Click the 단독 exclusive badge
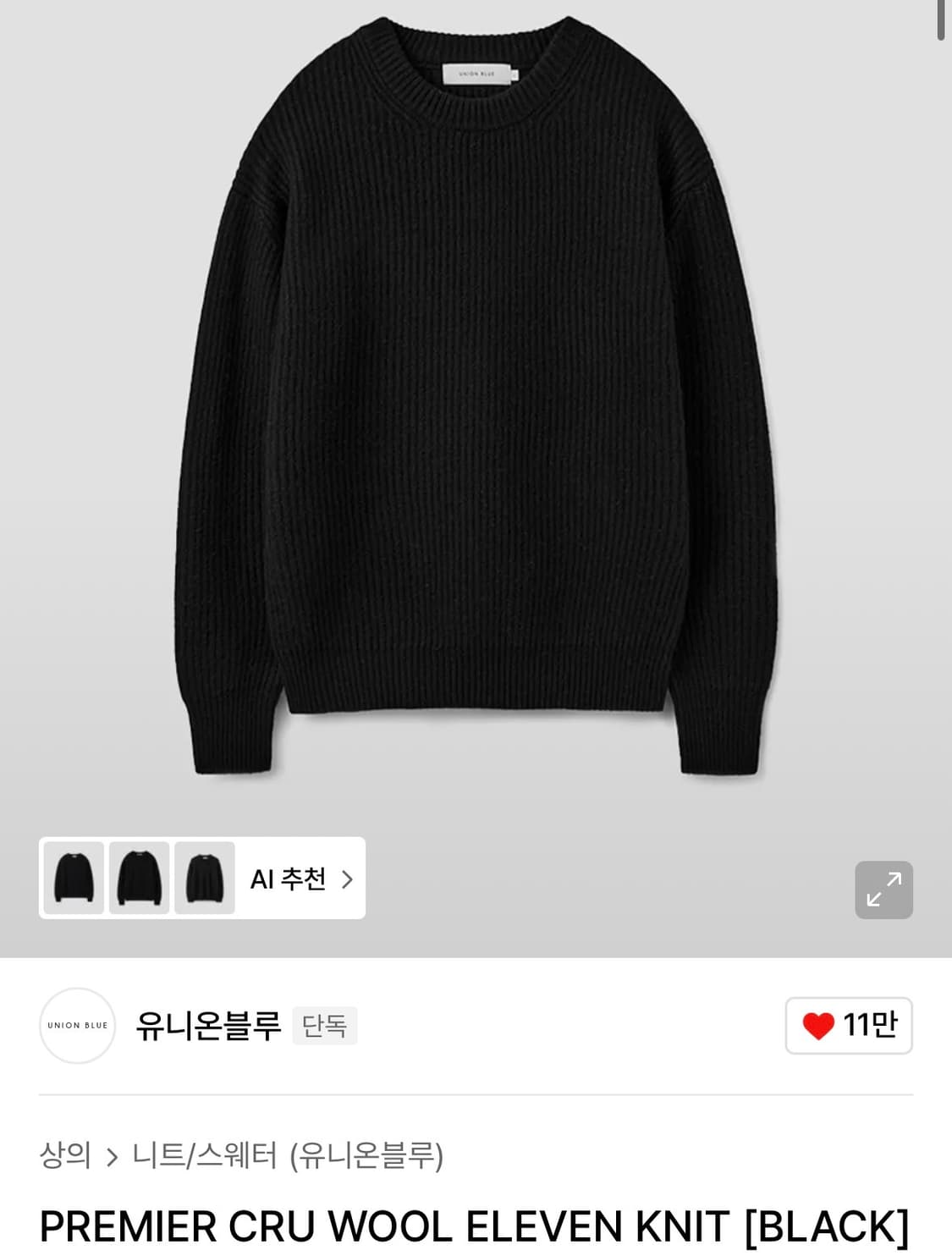The image size is (952, 1256). point(325,1025)
